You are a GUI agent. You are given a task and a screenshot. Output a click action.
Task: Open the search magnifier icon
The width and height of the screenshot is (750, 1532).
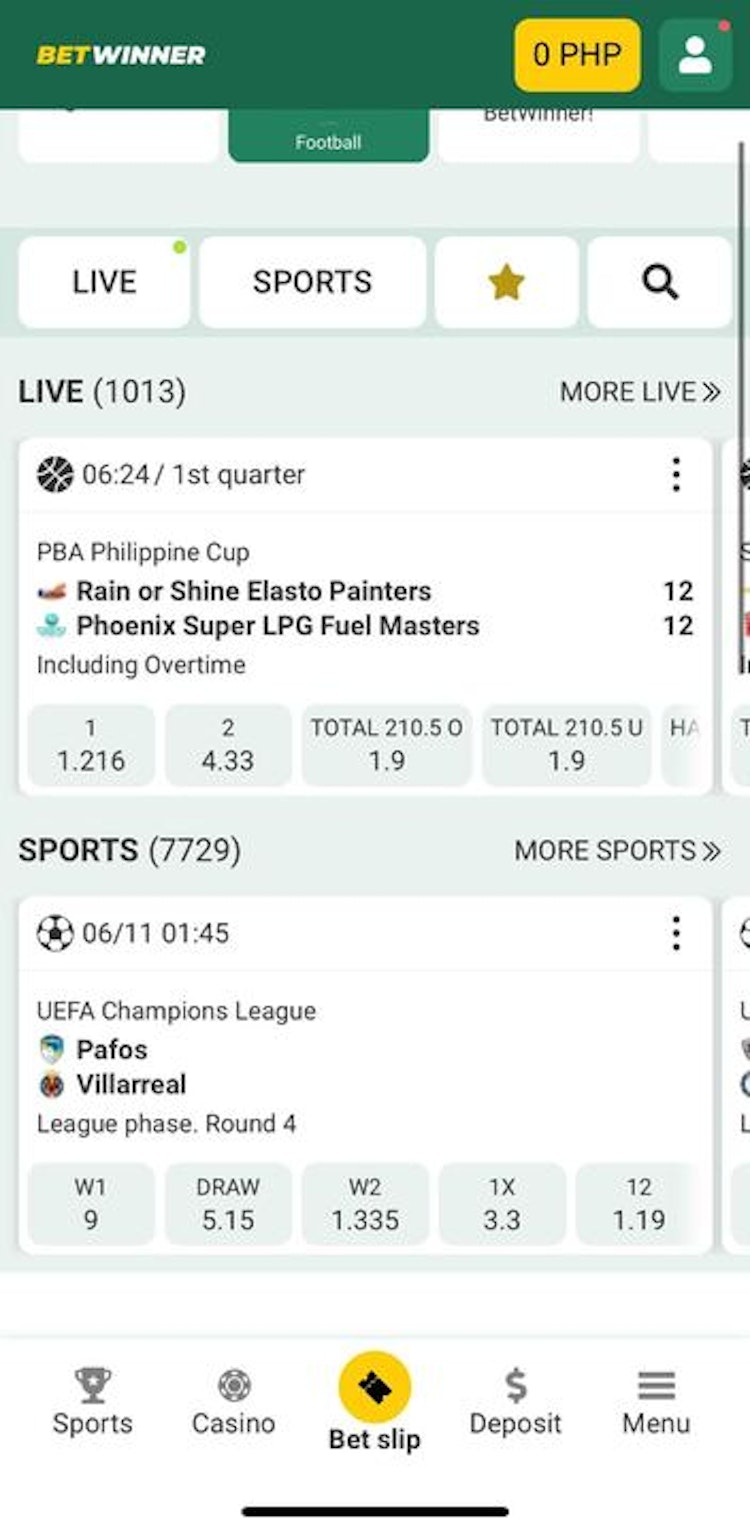659,281
